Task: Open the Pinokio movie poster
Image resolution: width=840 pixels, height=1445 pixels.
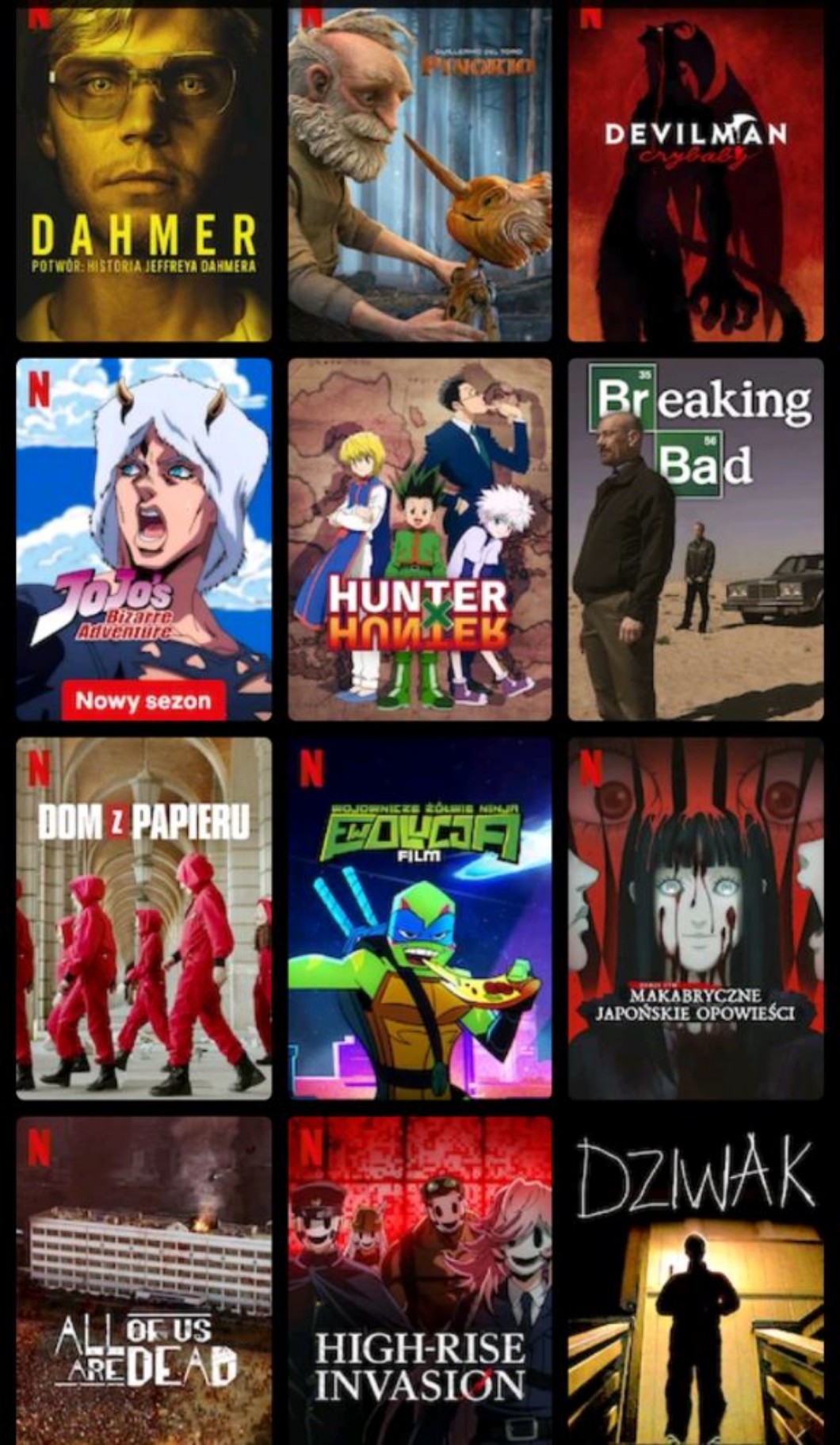Action: (419, 174)
